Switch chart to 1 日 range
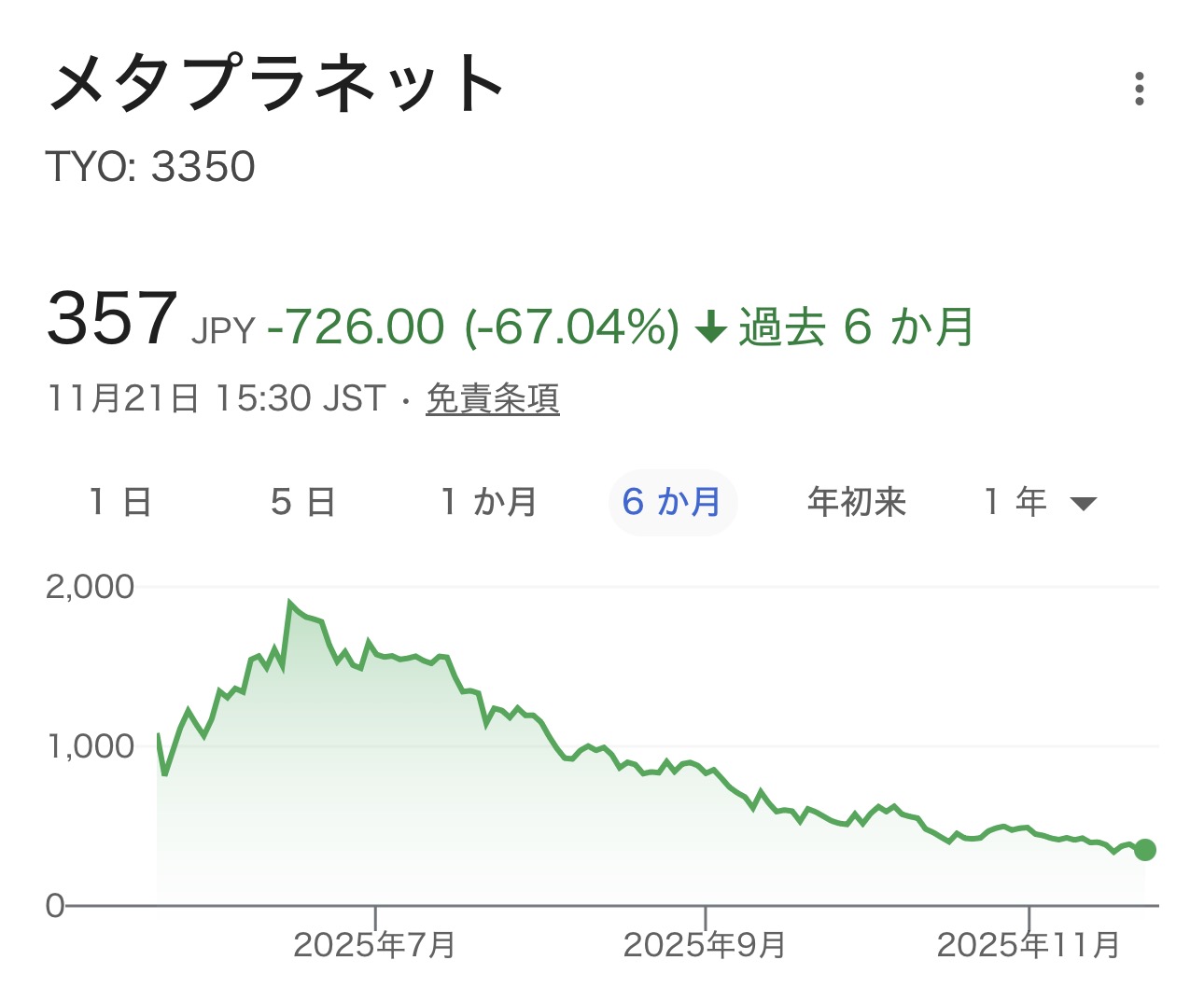Image resolution: width=1204 pixels, height=988 pixels. 120,503
